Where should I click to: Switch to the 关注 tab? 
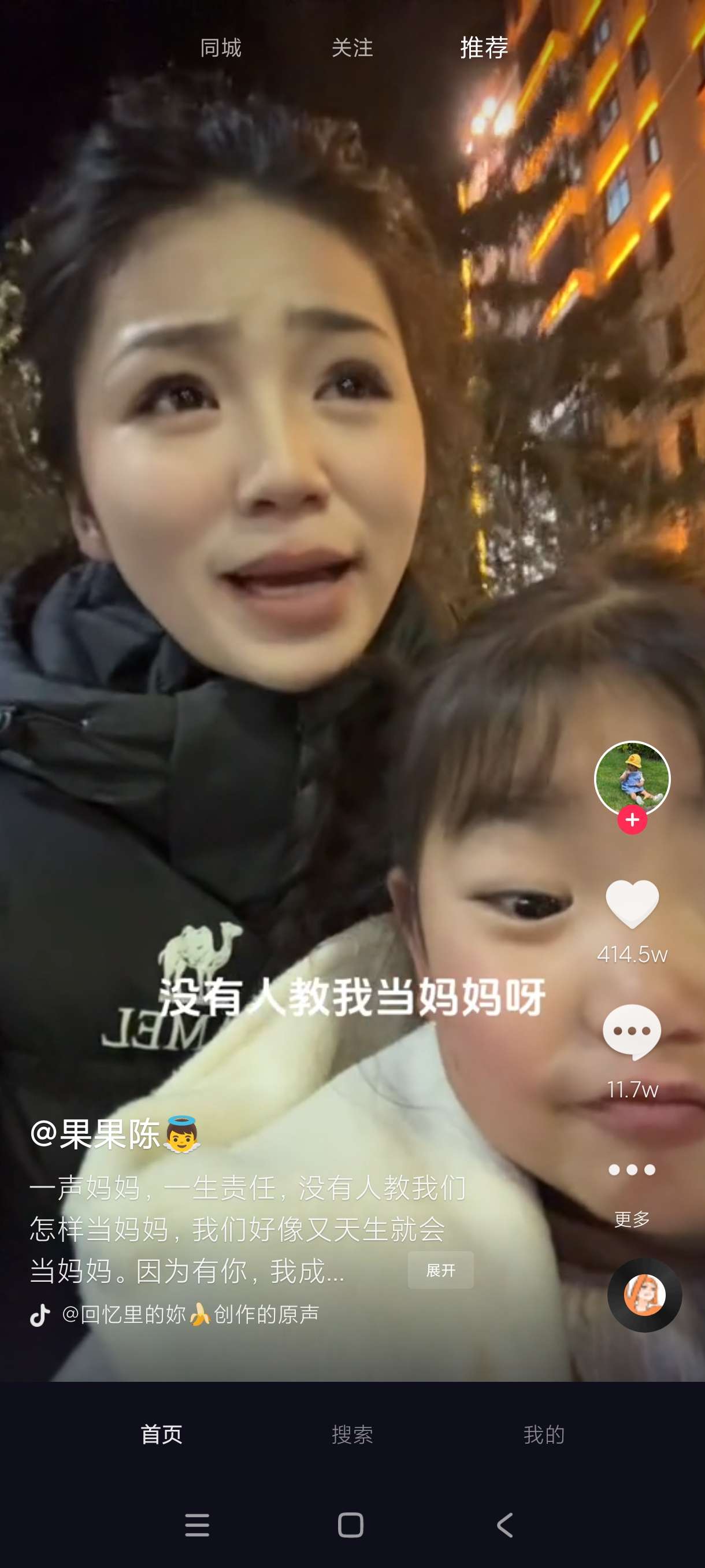(x=352, y=47)
